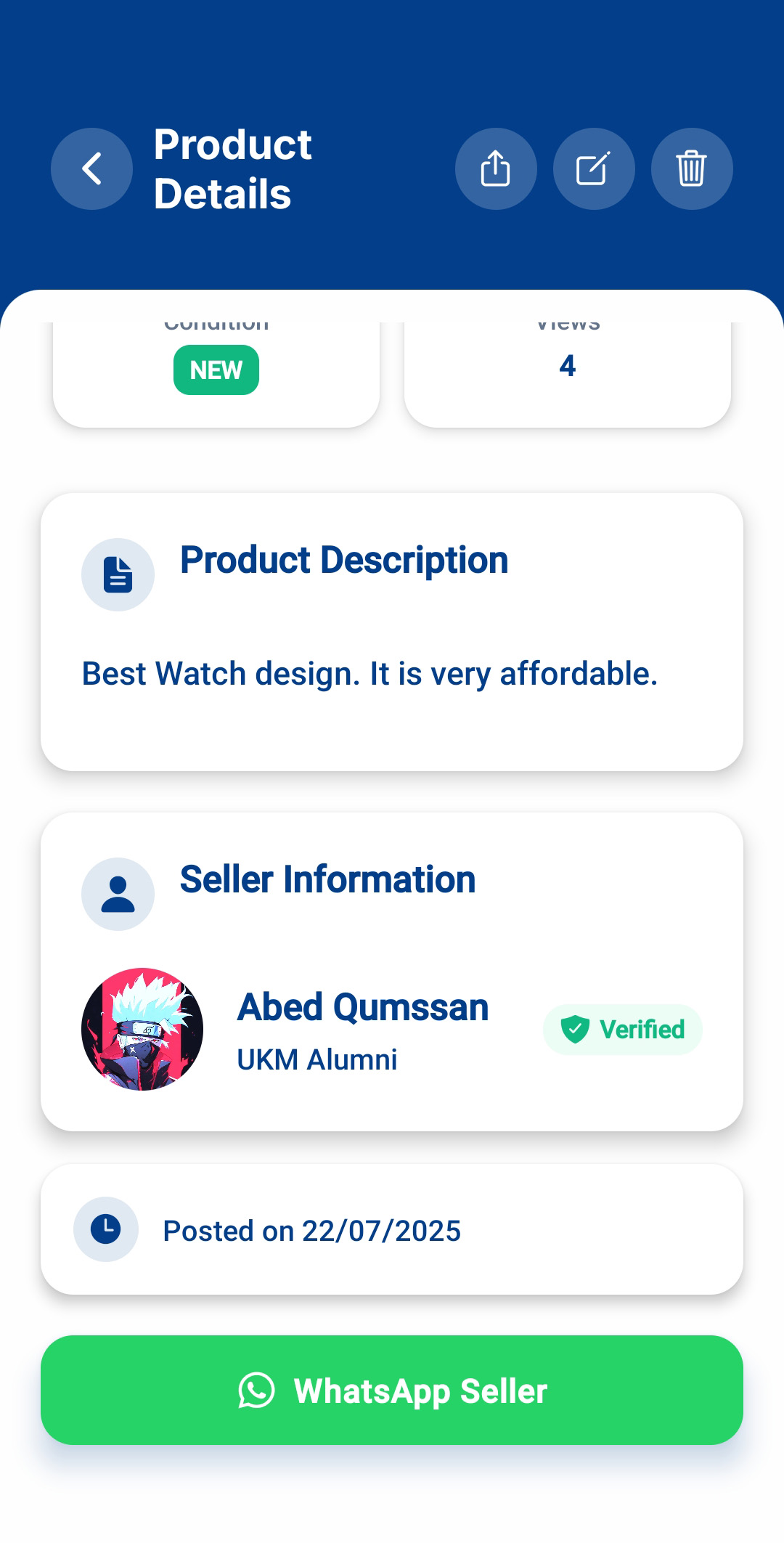Viewport: 784px width, 1543px height.
Task: Open the share icon in the header
Action: click(496, 168)
